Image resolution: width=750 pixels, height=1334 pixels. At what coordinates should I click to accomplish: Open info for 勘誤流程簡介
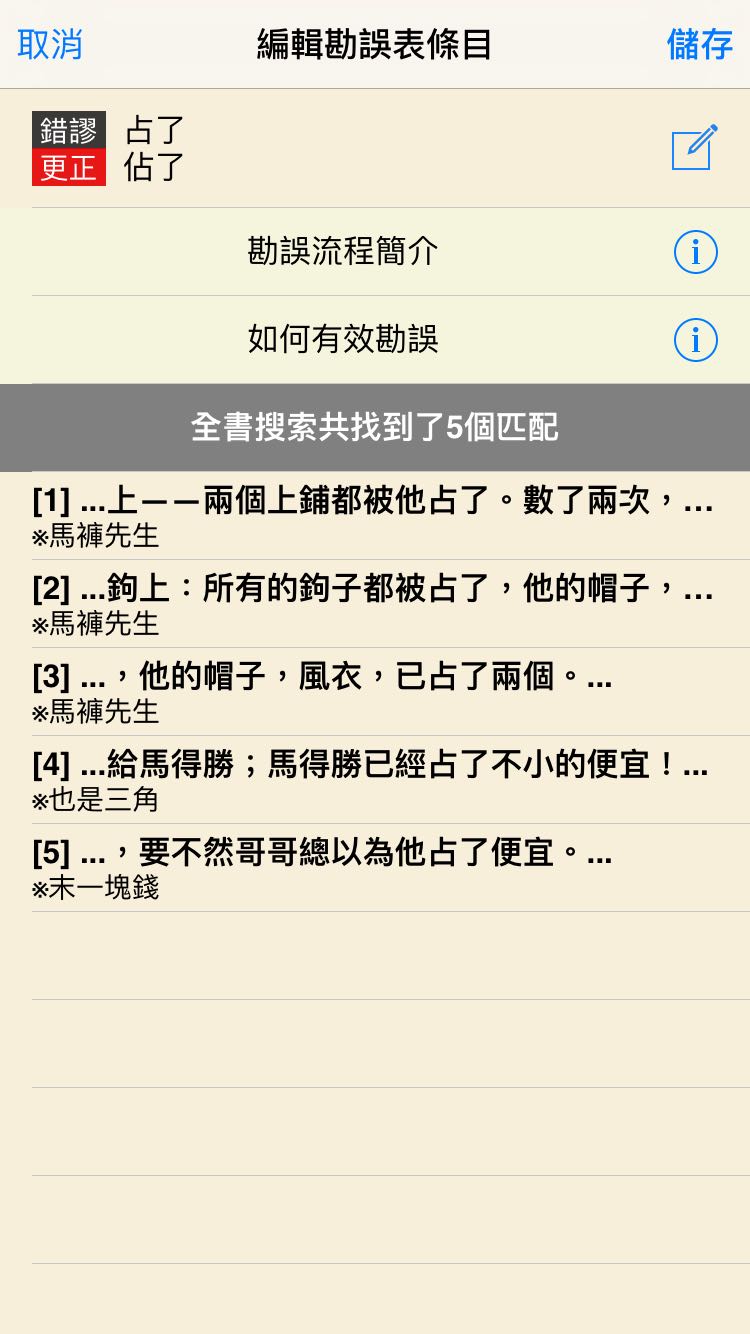696,252
